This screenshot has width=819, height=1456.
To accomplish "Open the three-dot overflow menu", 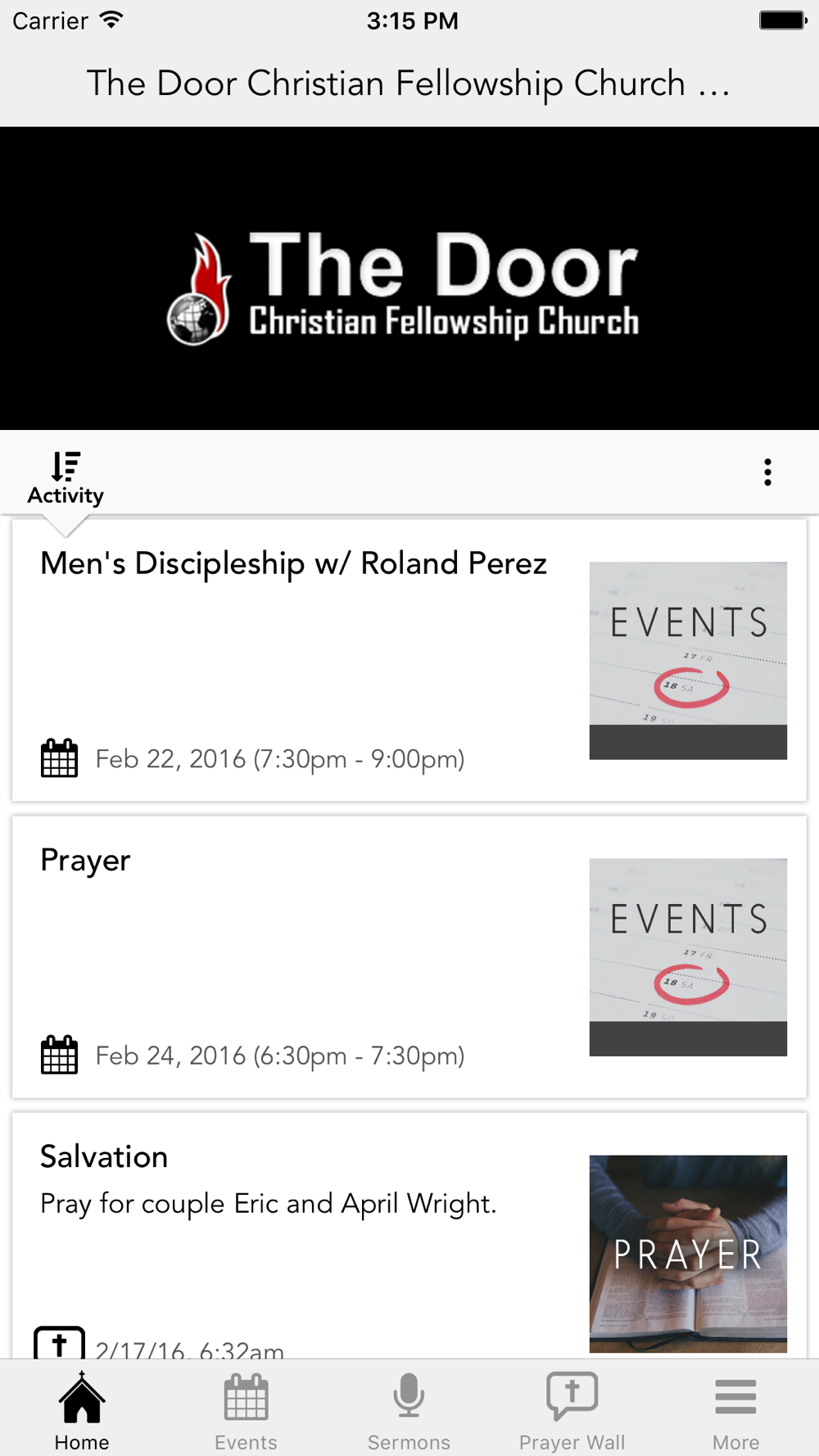I will (767, 473).
